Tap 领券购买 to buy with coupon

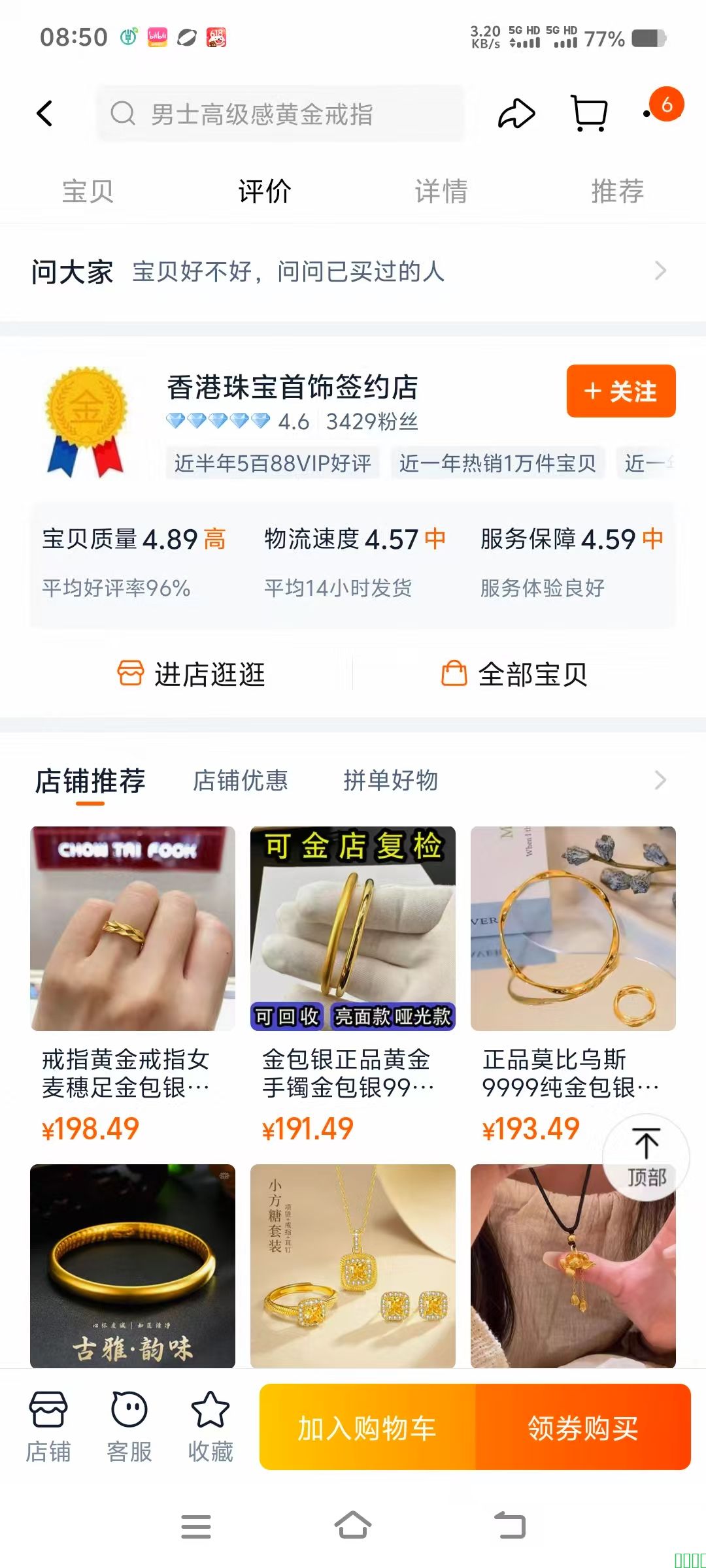click(x=583, y=1428)
